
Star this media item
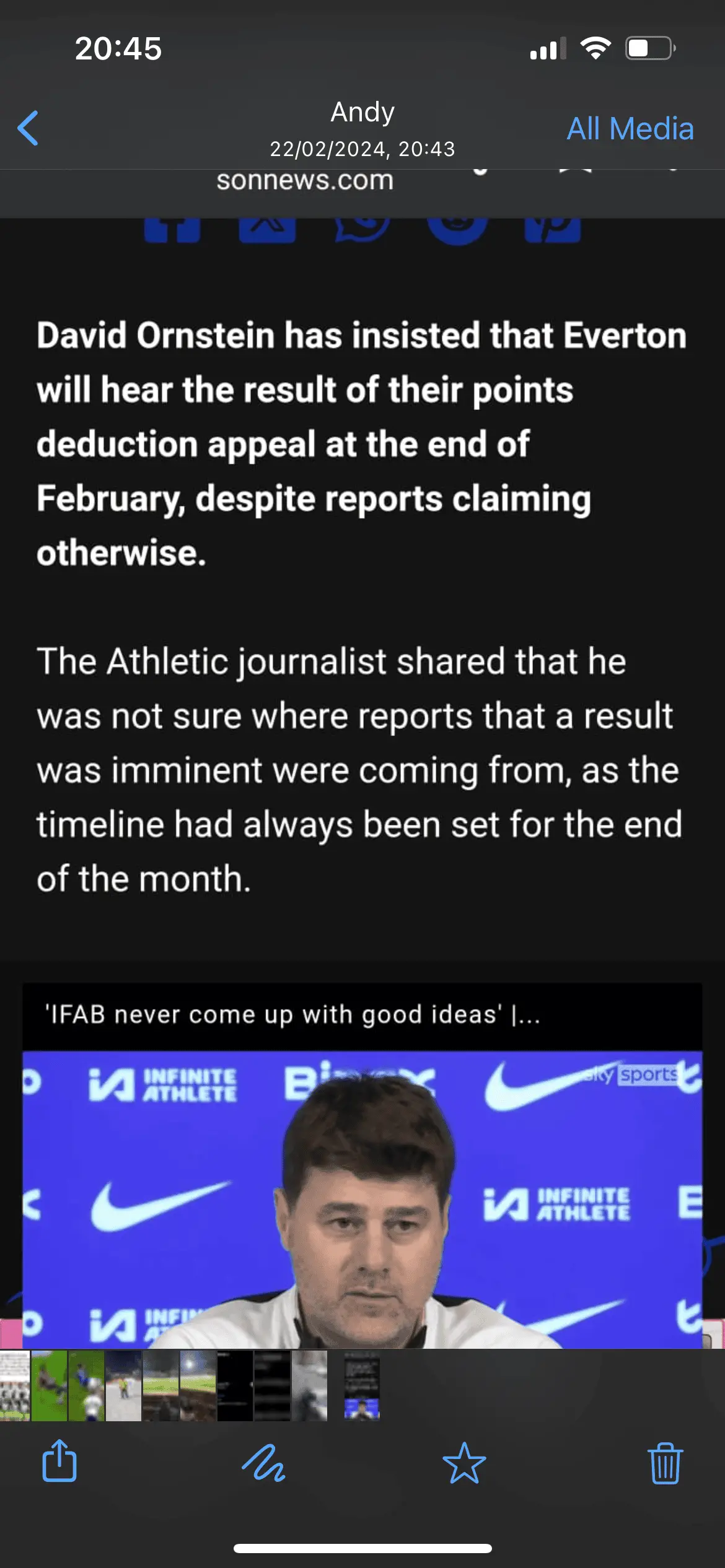point(464,1463)
